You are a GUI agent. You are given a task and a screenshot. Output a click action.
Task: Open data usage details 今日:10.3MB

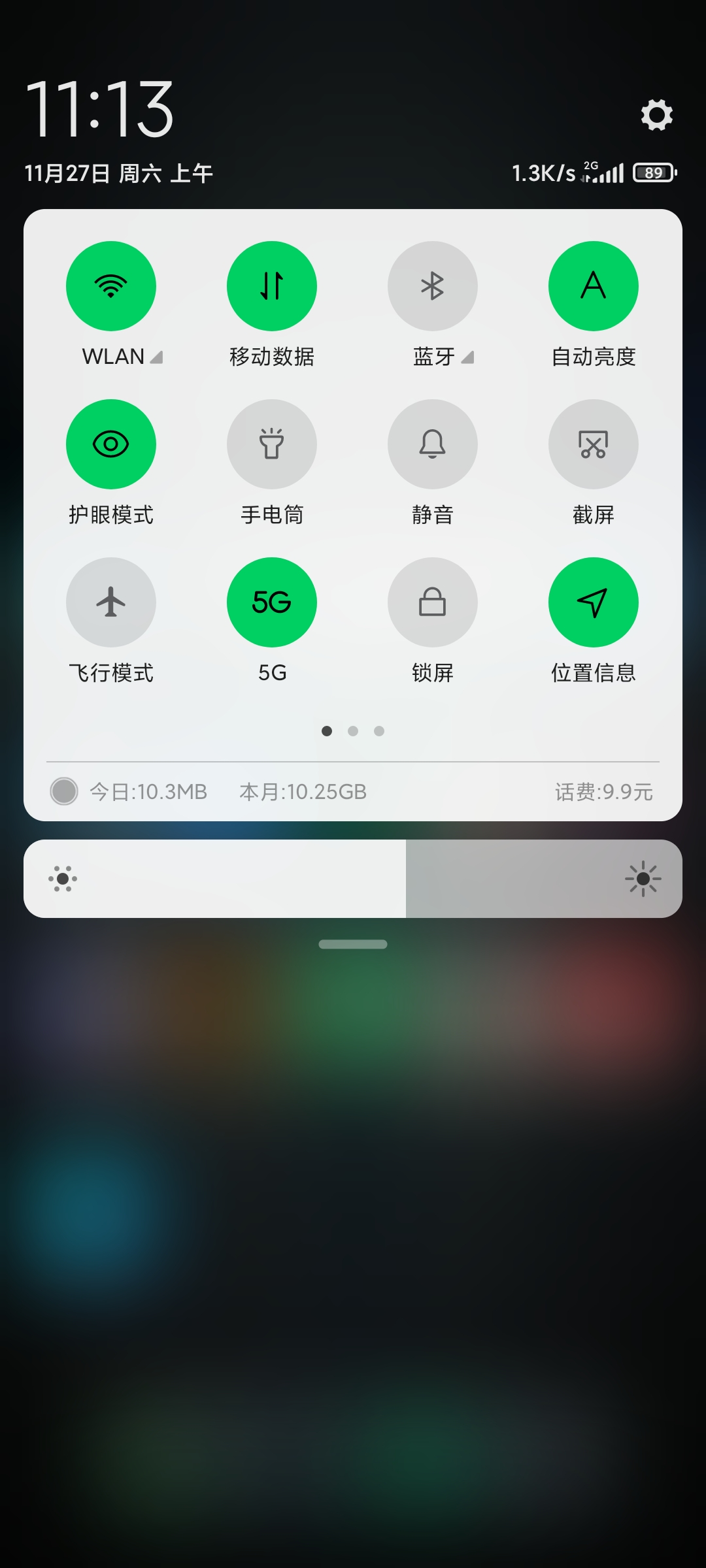[x=148, y=792]
